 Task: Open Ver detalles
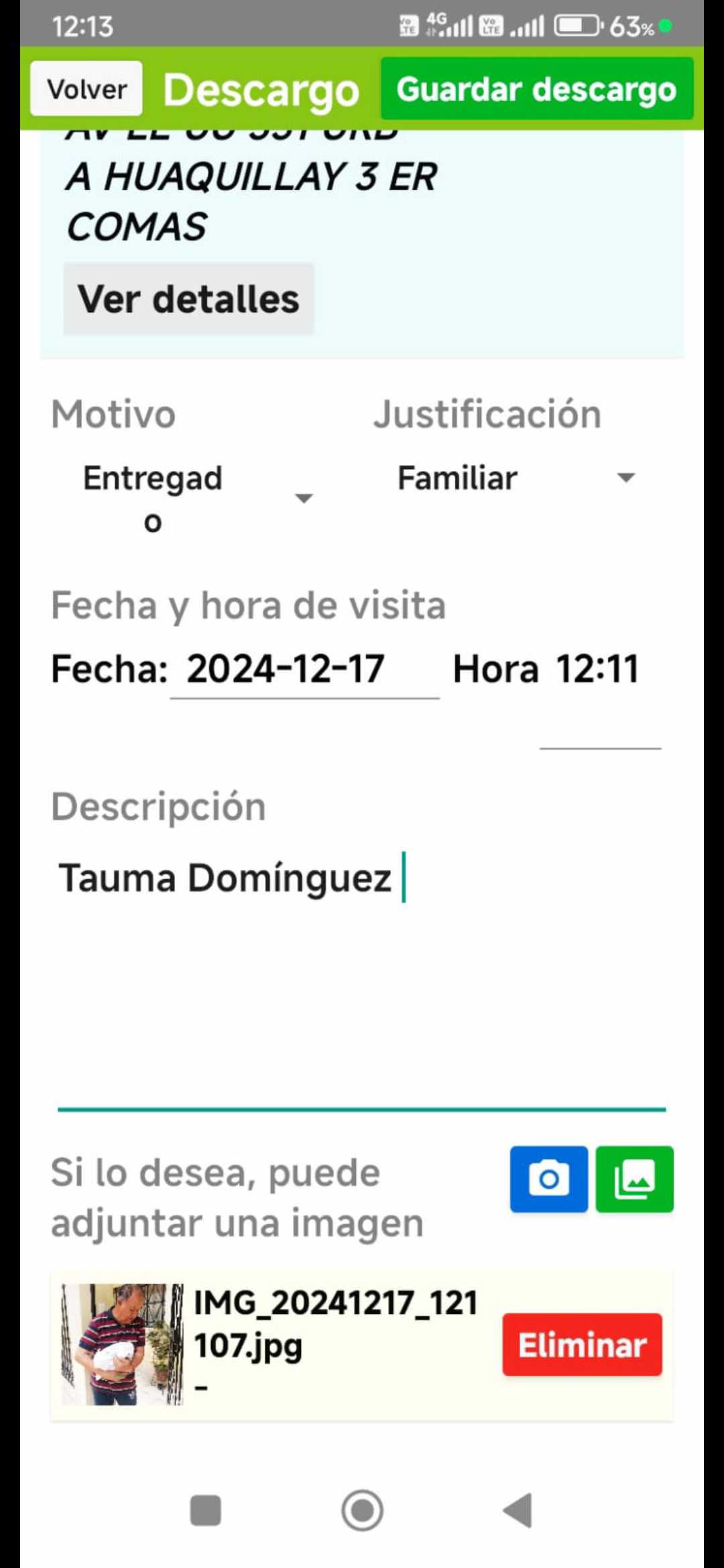coord(188,299)
